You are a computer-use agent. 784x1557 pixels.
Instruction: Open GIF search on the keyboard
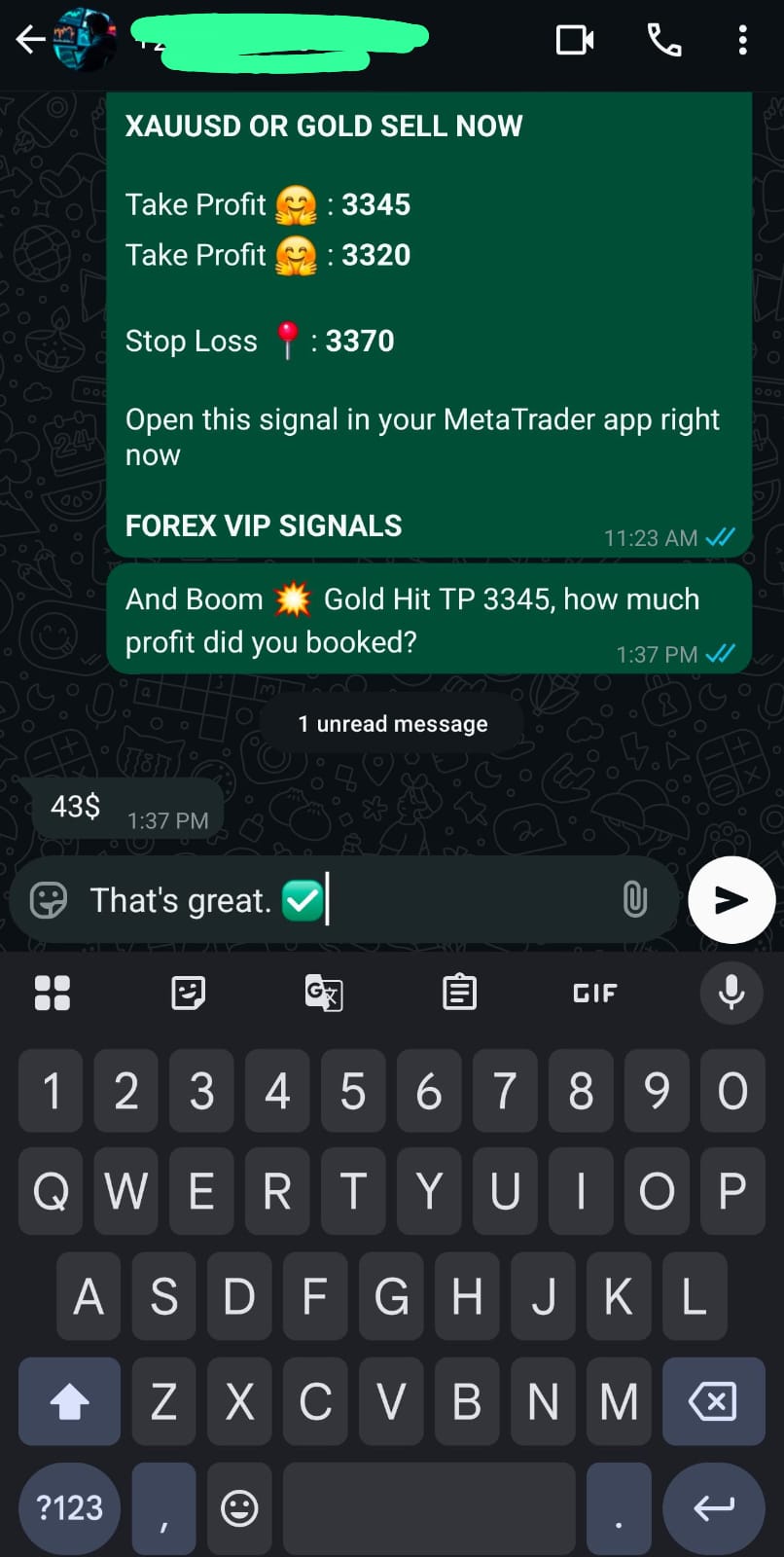(594, 993)
